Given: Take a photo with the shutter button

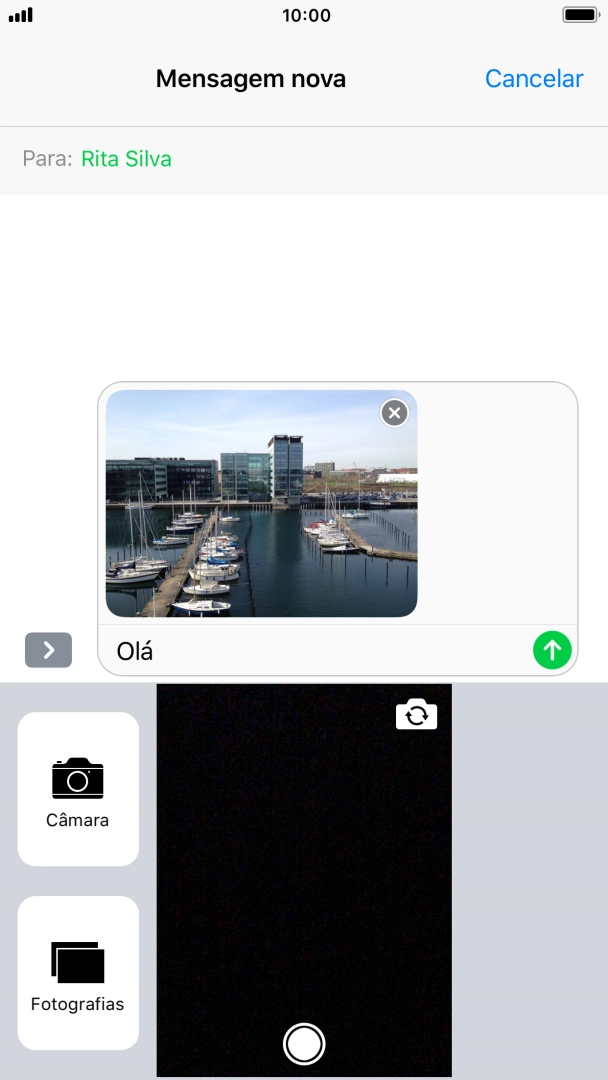Looking at the screenshot, I should [304, 1043].
